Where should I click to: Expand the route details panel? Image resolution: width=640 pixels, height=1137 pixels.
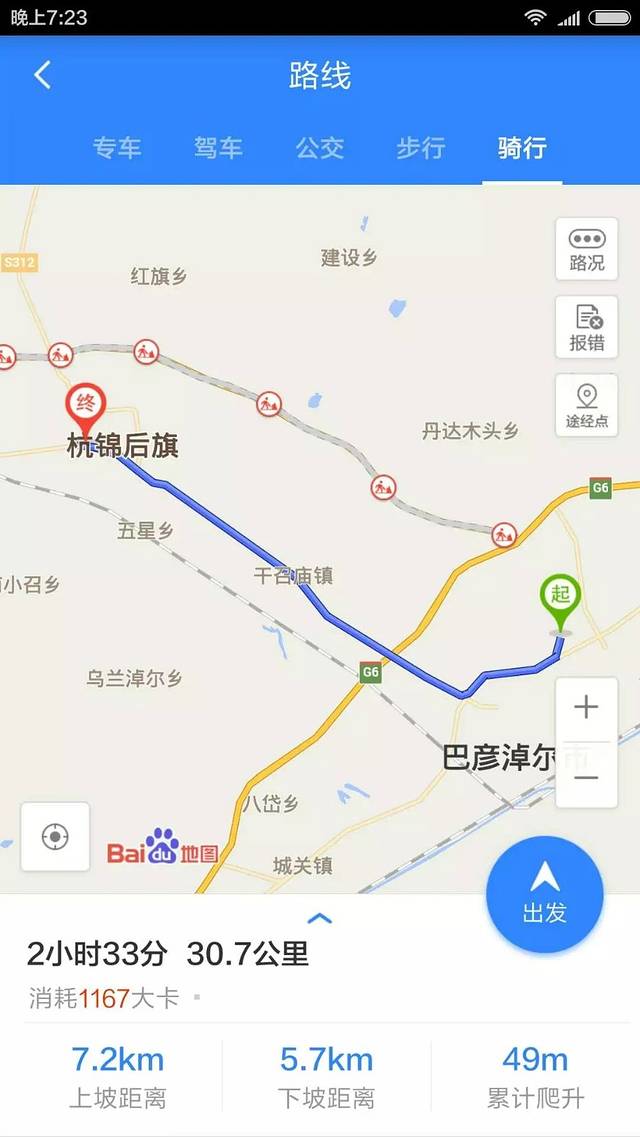coord(319,918)
